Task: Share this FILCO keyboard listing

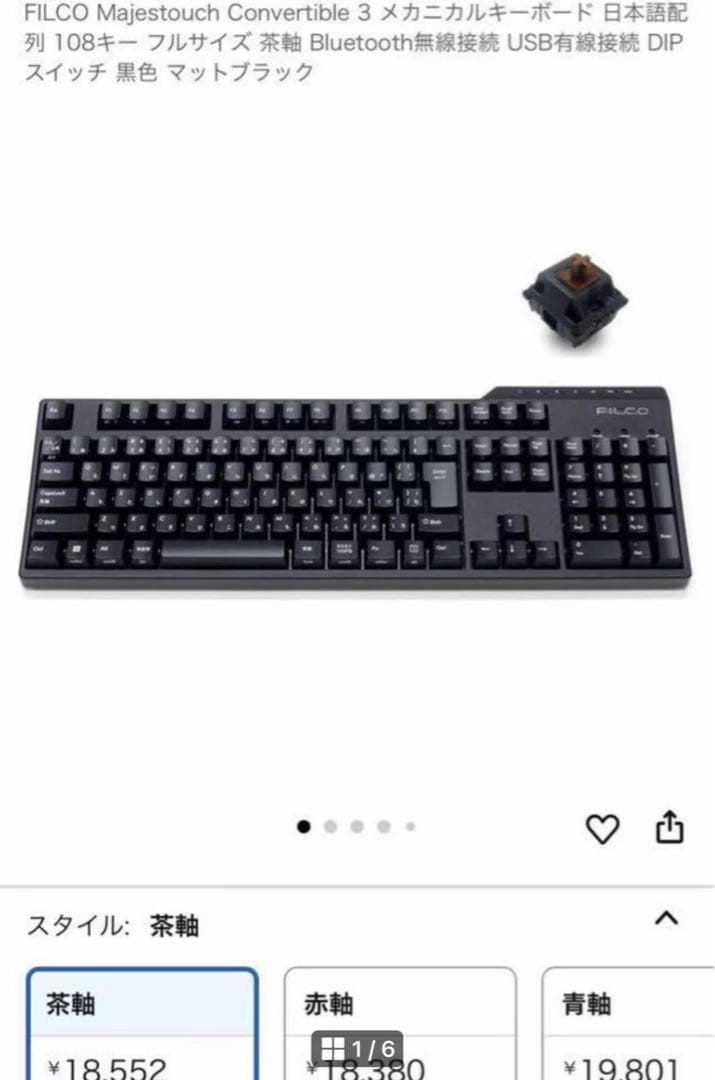Action: point(670,827)
